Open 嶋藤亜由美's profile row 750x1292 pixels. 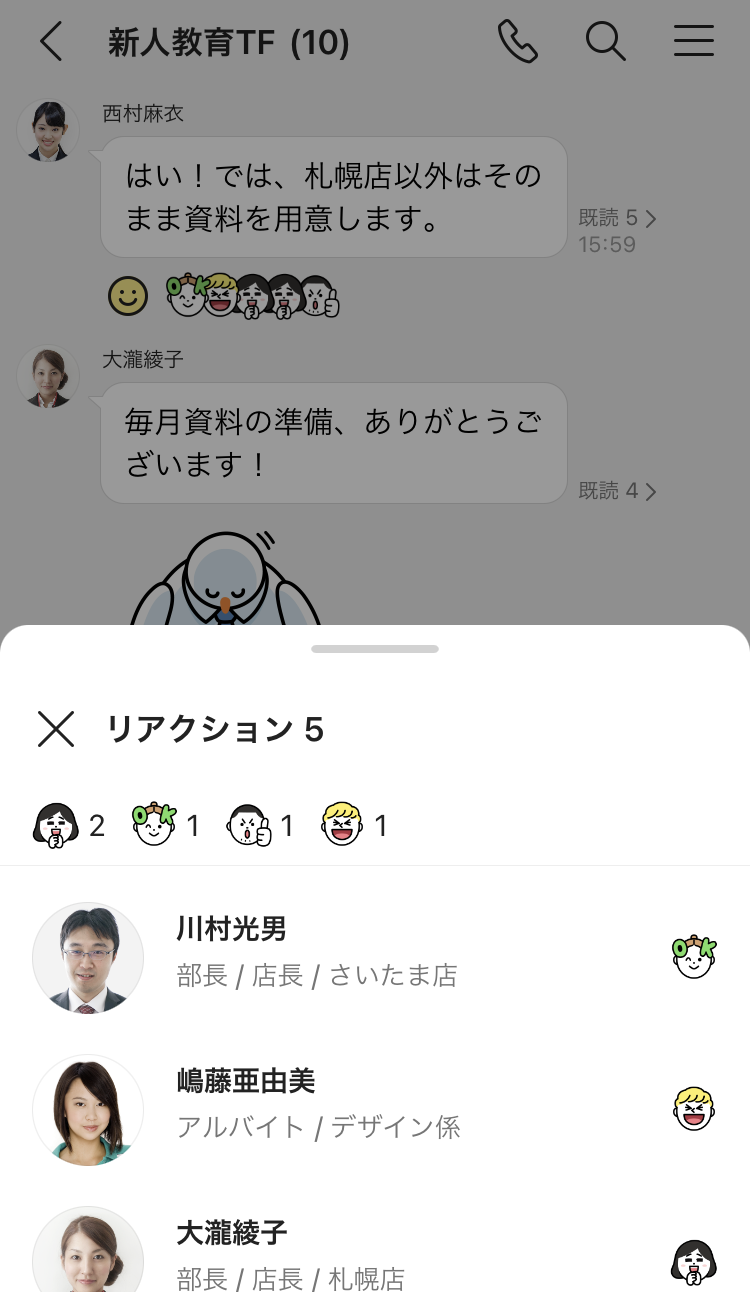[x=375, y=1110]
